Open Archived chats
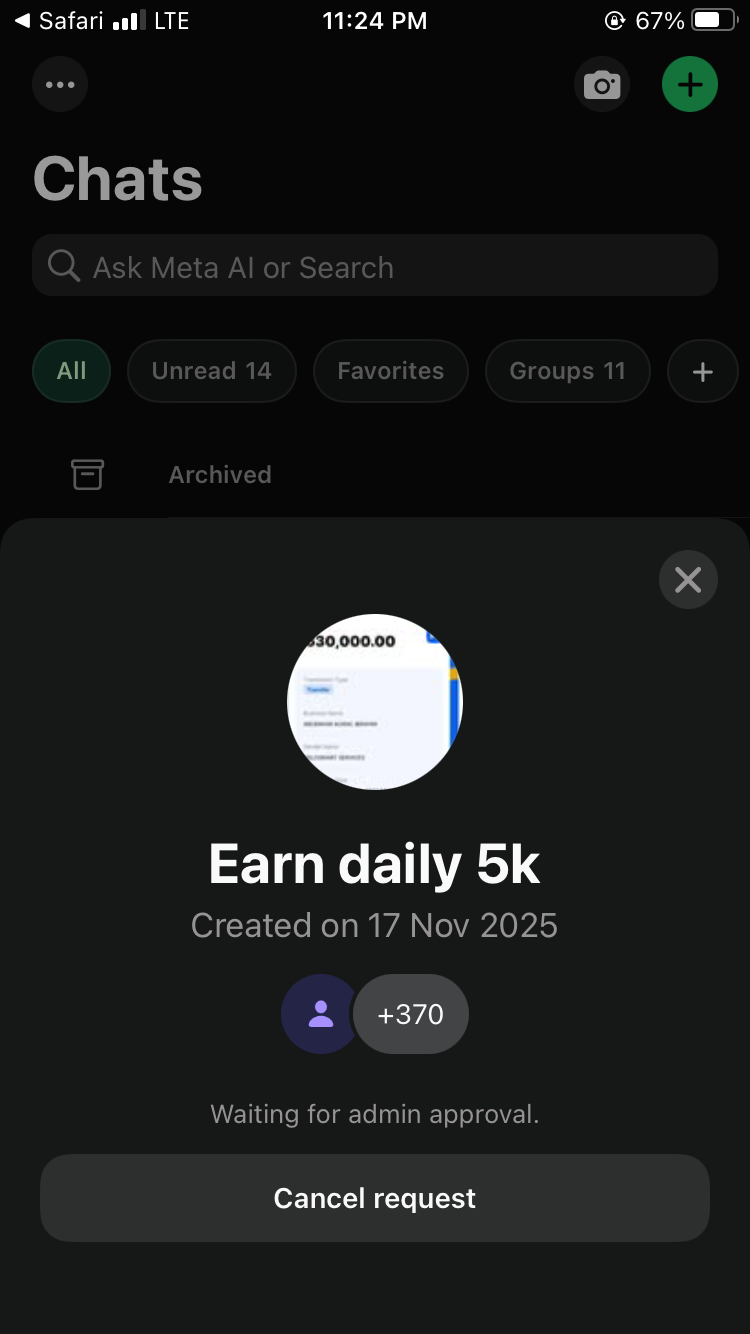Image resolution: width=750 pixels, height=1334 pixels. click(x=220, y=475)
